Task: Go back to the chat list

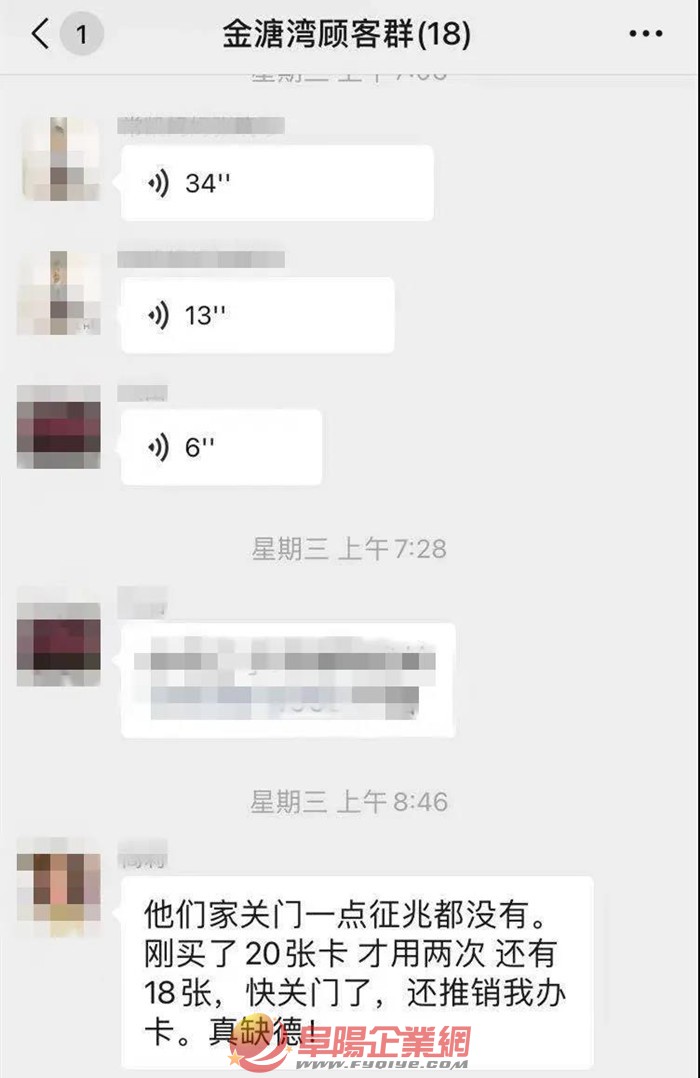Action: coord(42,36)
